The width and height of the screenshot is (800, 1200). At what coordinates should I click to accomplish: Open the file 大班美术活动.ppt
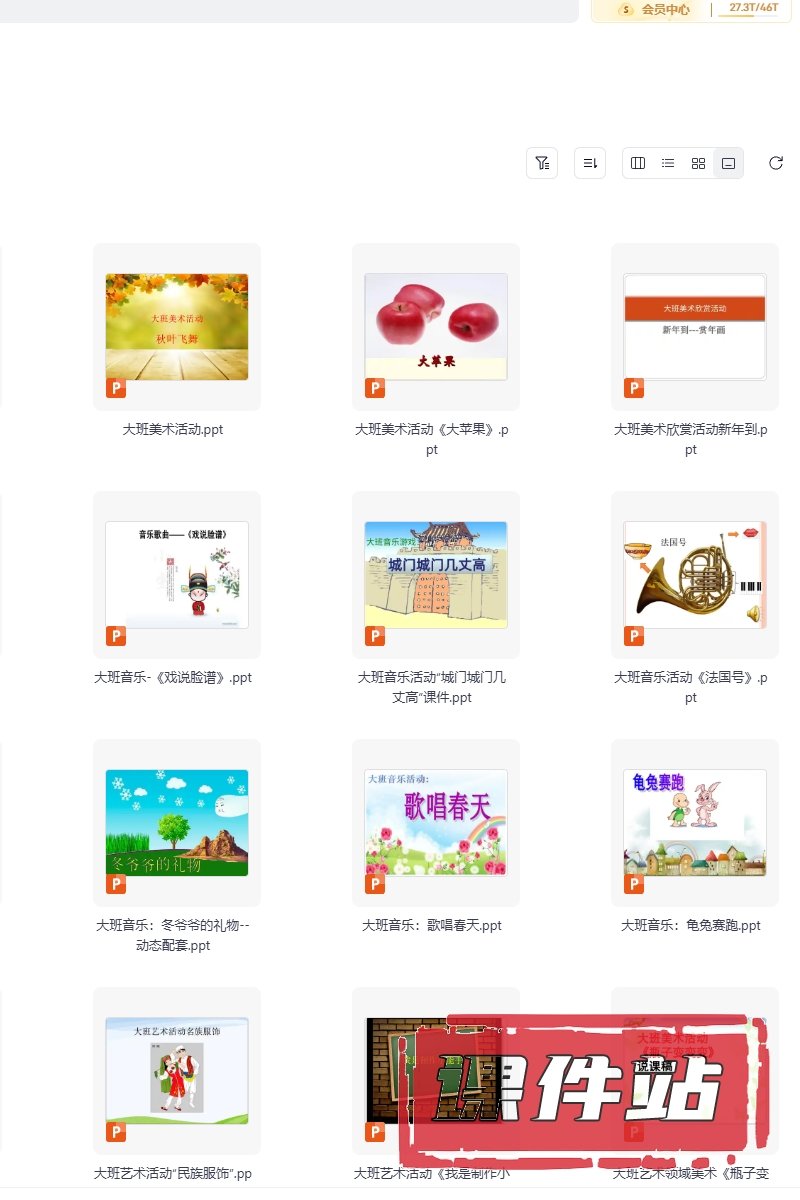tap(177, 327)
